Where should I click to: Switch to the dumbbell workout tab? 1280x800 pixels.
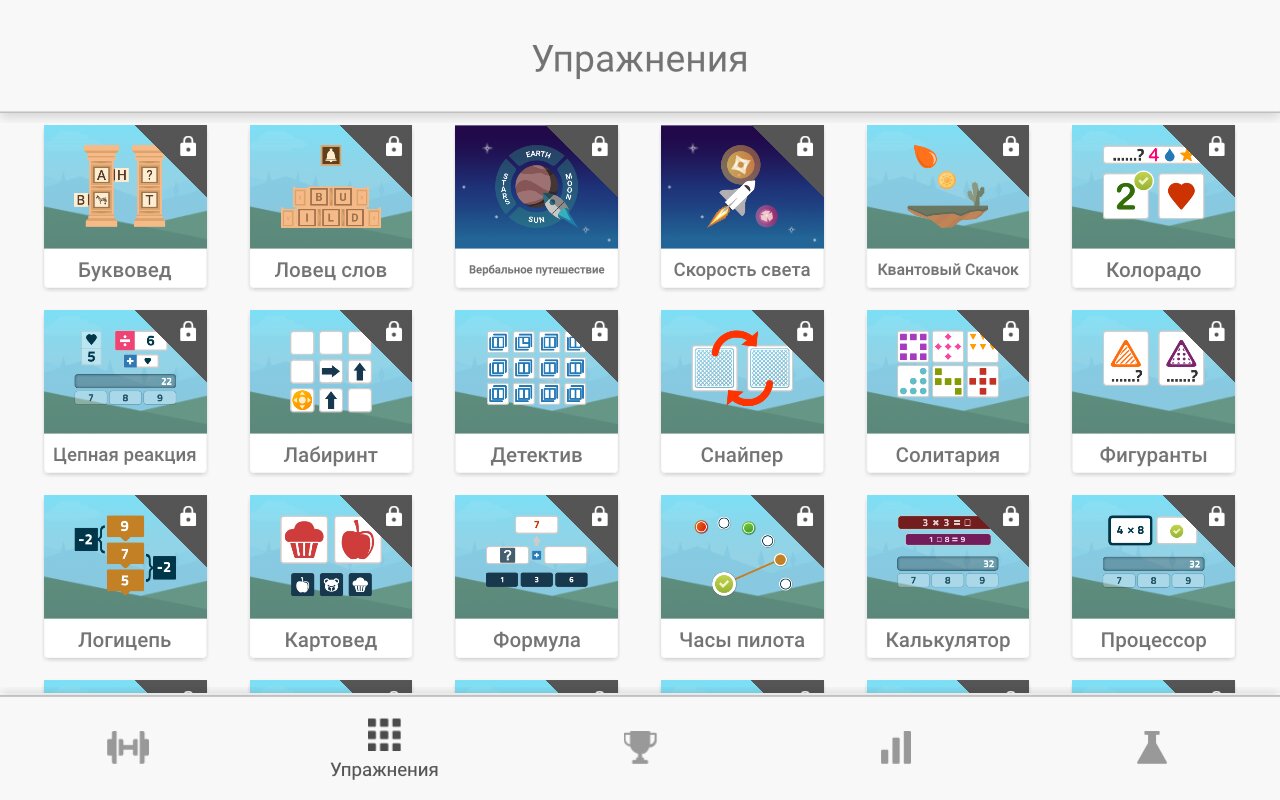128,747
